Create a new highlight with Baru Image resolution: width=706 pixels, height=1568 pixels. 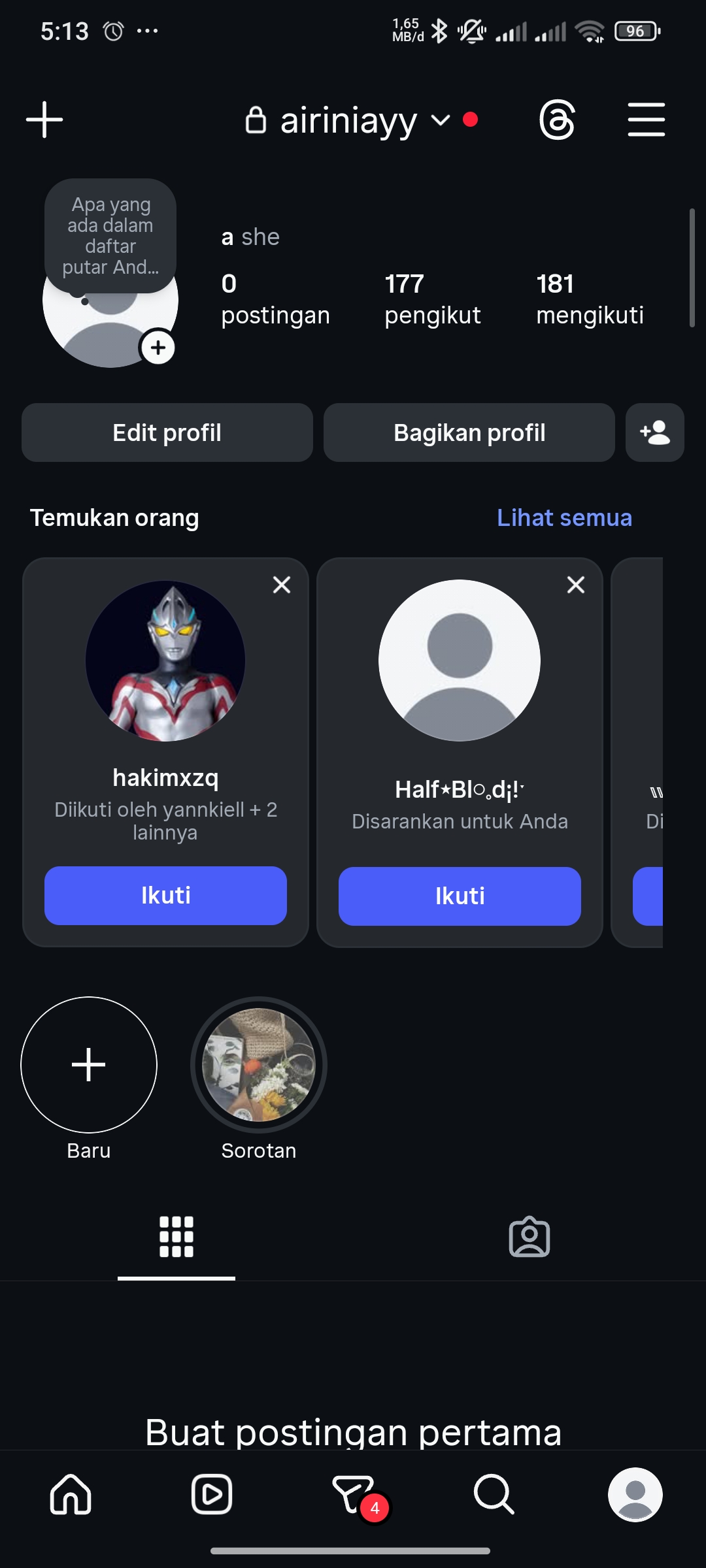pos(89,1065)
